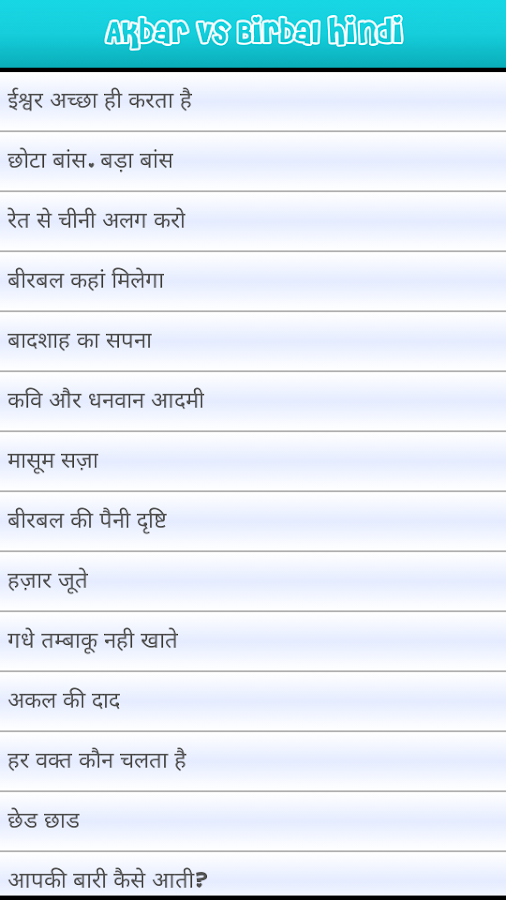
Task: Open the story 'ईश्वर अच्छा ही करता है'
Action: pyautogui.click(x=253, y=102)
